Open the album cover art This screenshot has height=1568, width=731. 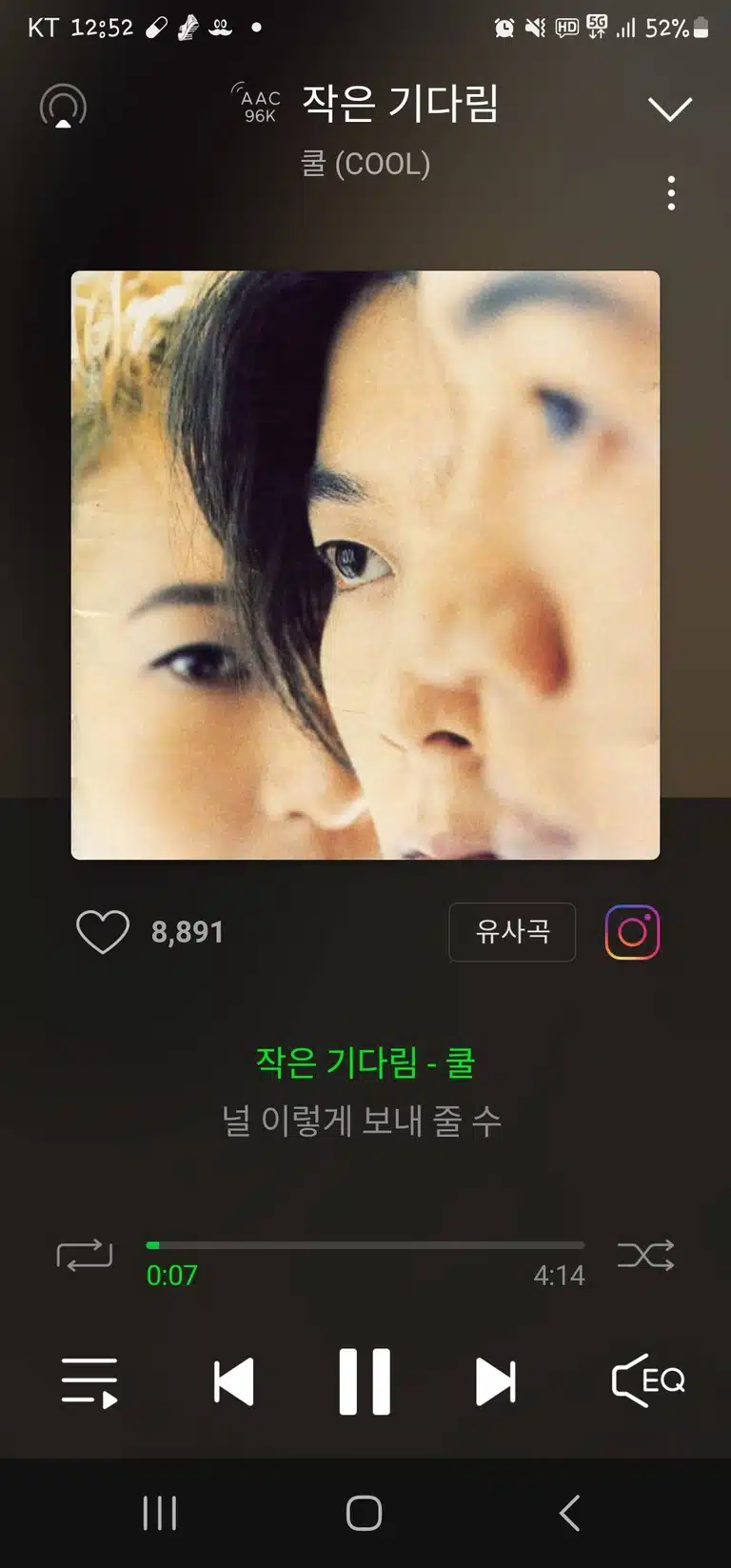[365, 566]
